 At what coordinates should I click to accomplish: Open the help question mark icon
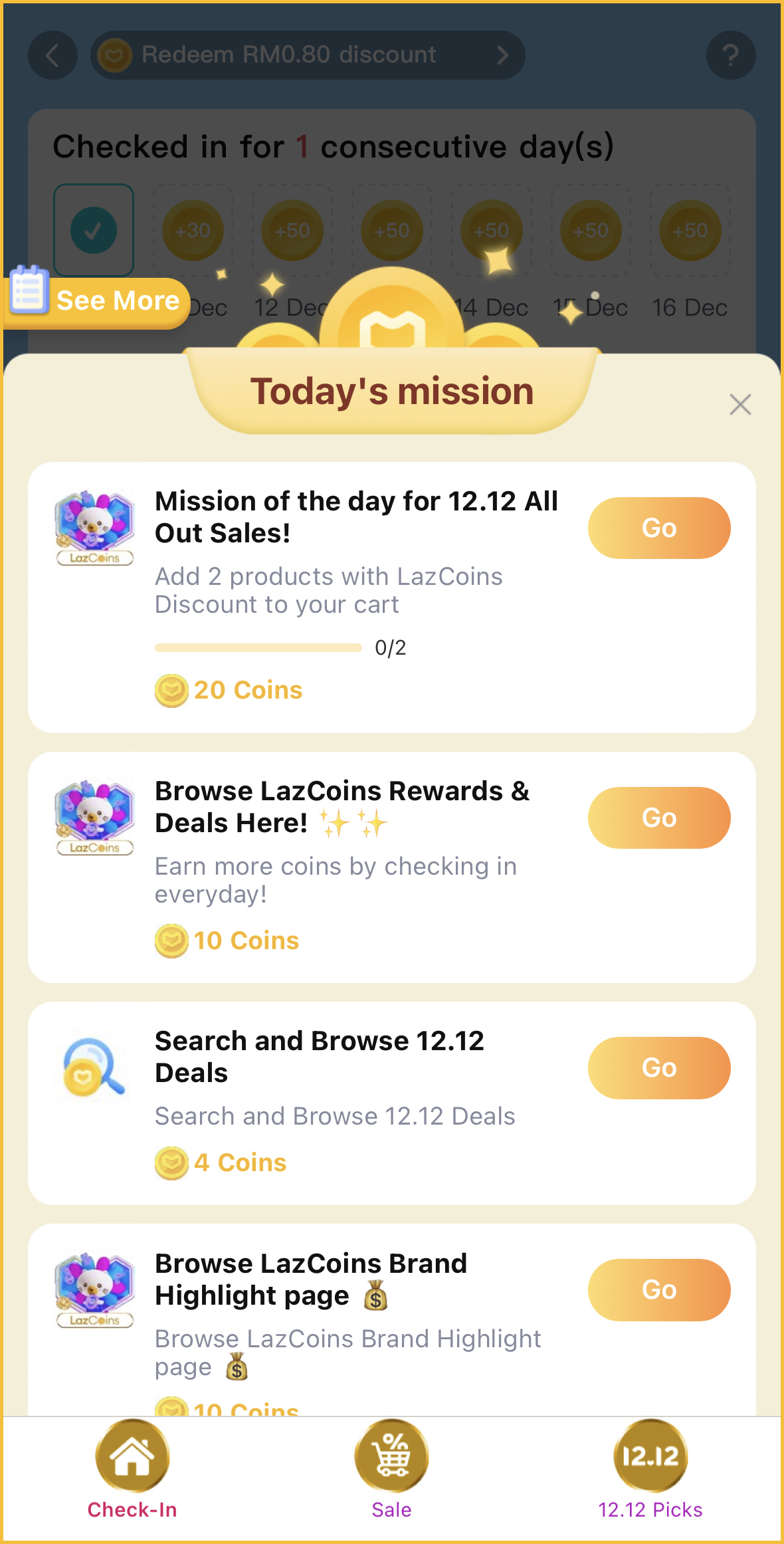pyautogui.click(x=730, y=55)
